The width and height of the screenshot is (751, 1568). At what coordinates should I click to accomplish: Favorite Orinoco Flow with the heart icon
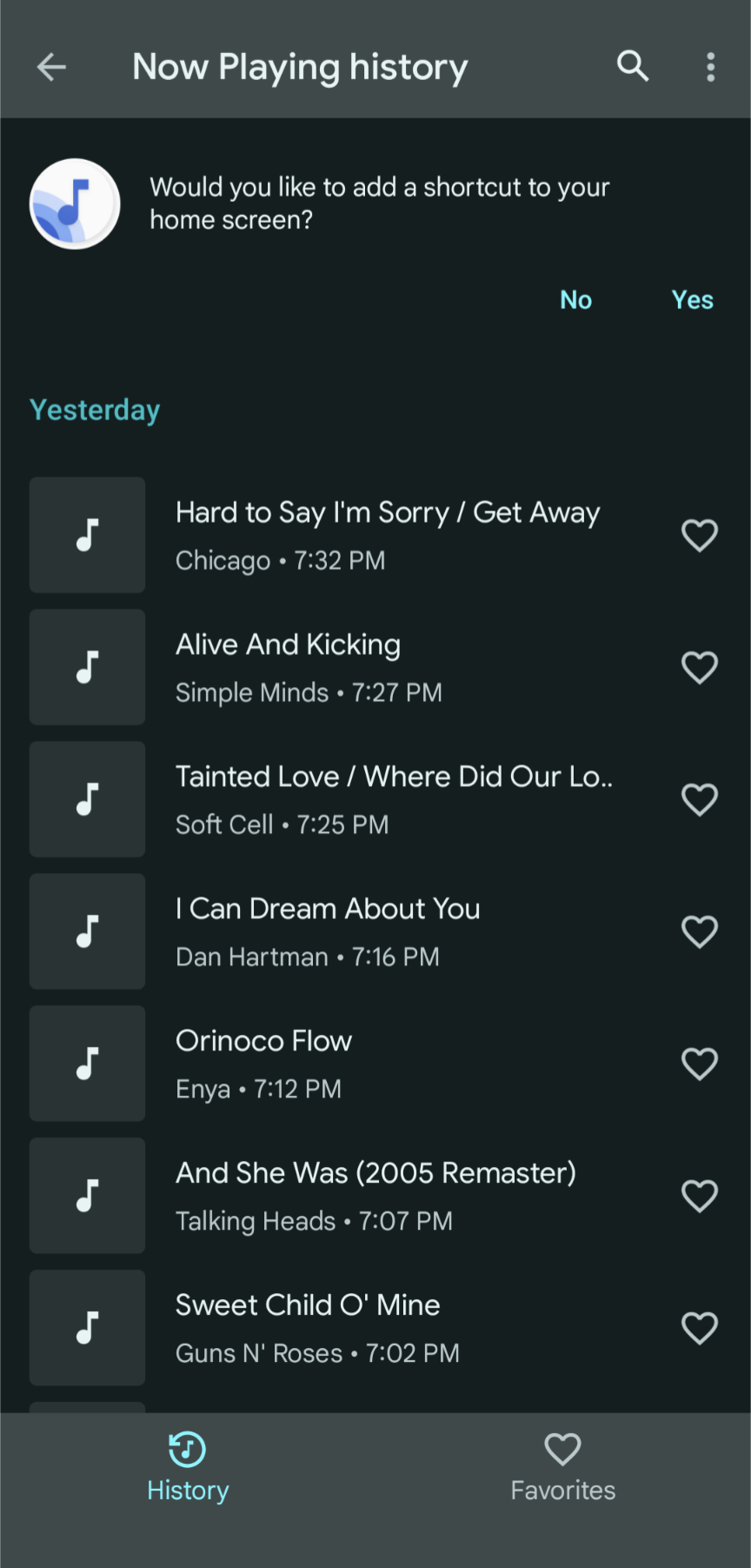pyautogui.click(x=700, y=1064)
